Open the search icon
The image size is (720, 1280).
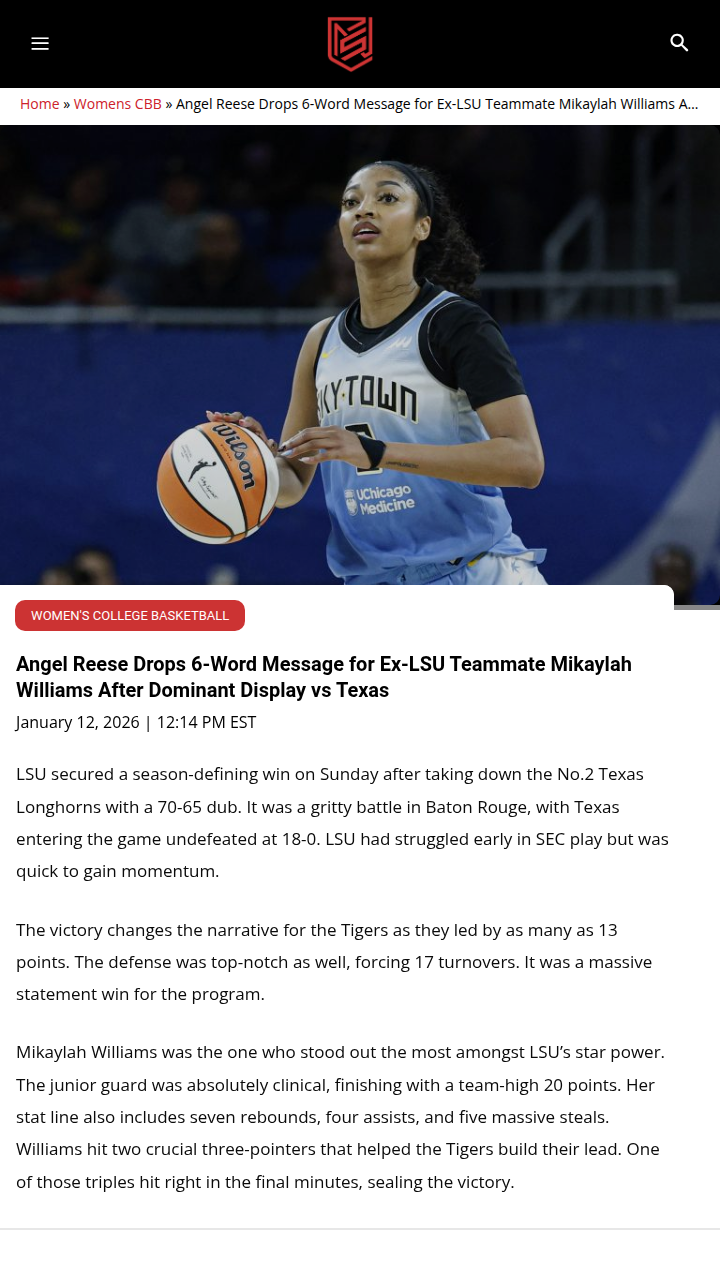(x=679, y=43)
